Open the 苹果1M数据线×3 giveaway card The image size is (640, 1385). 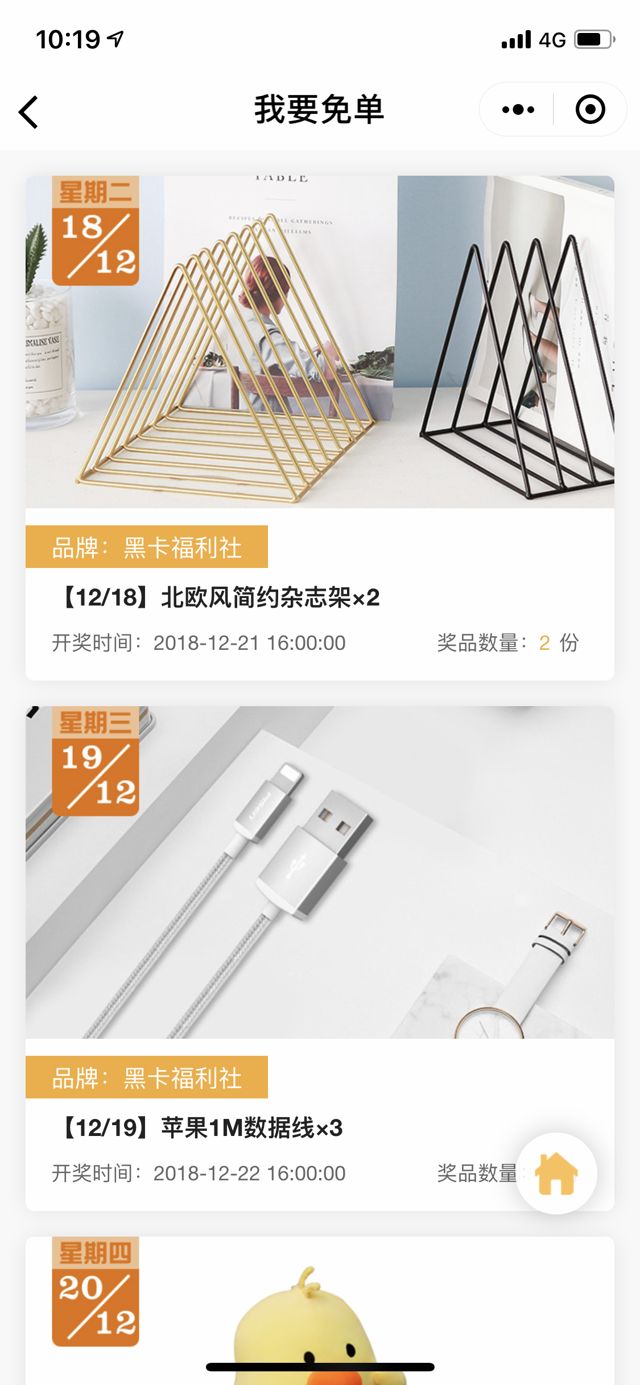(x=319, y=958)
